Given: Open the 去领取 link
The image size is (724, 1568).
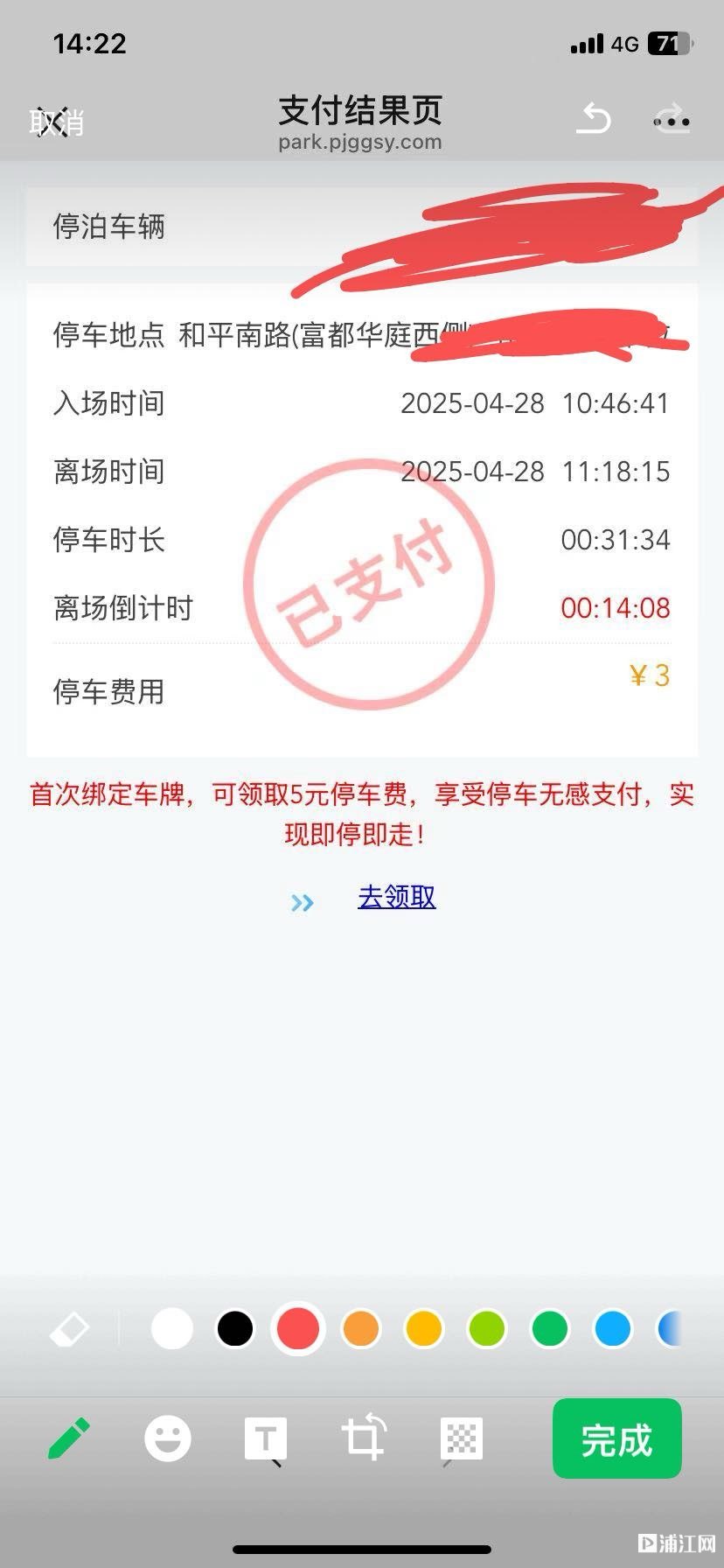Looking at the screenshot, I should 396,897.
